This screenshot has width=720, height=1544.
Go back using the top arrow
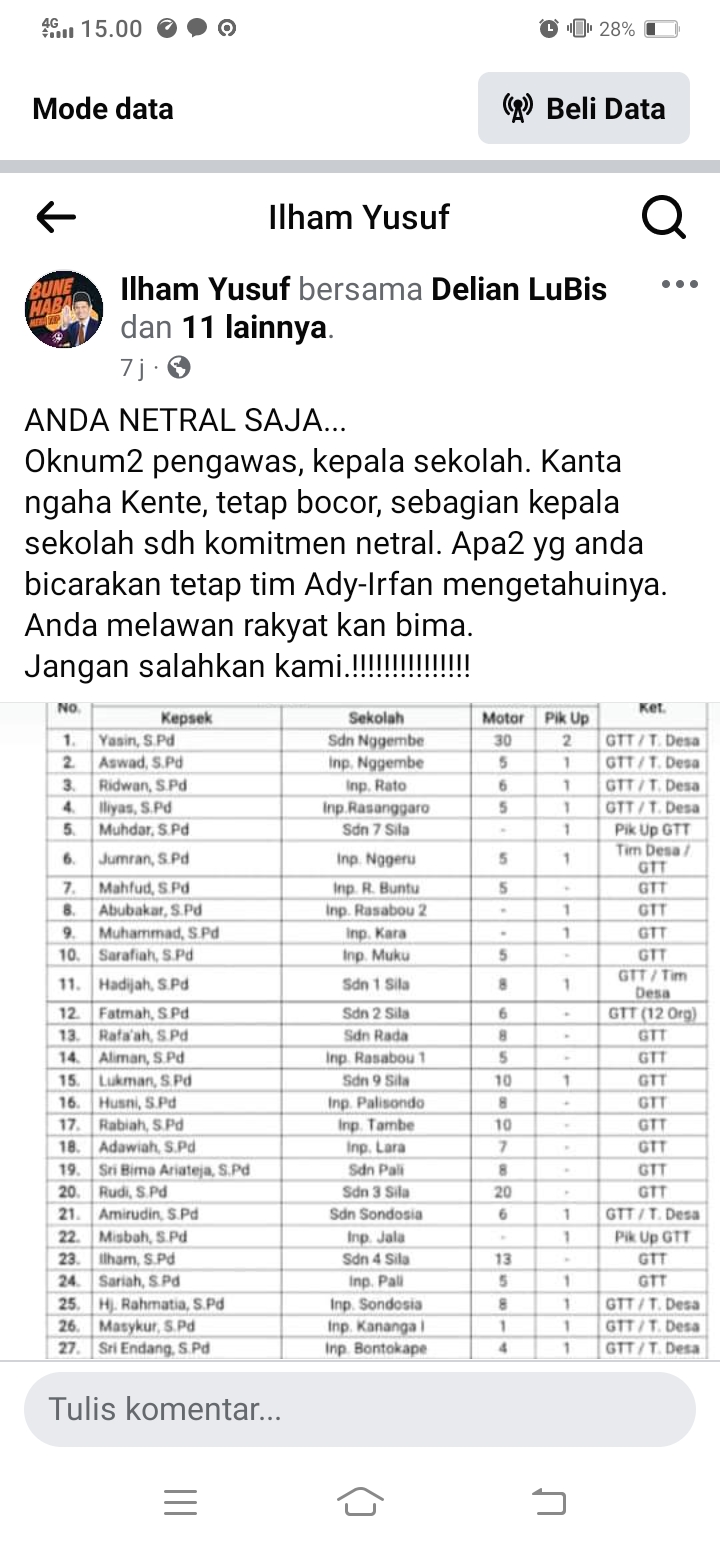tap(56, 217)
